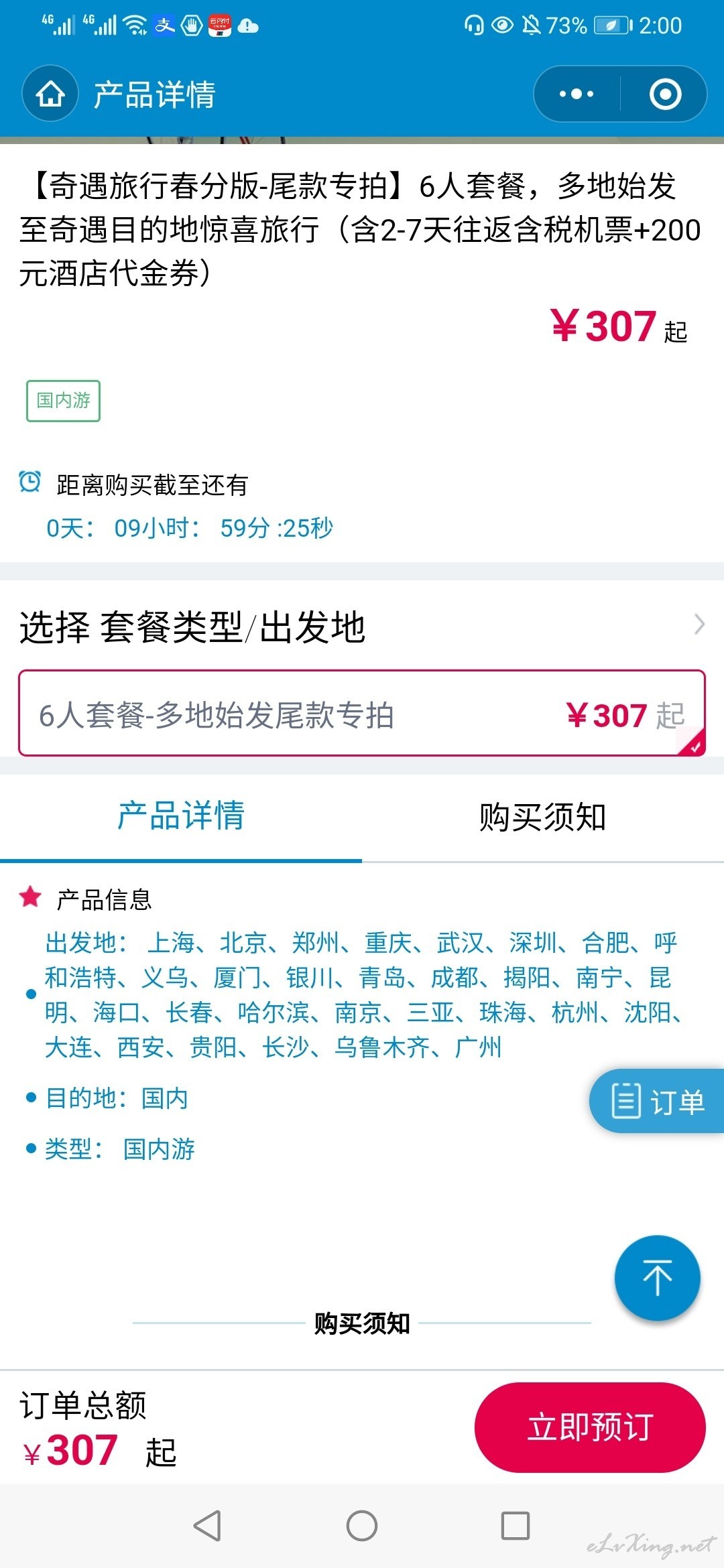Switch to the 产品详情 tab
The height and width of the screenshot is (1568, 724).
pos(181,818)
